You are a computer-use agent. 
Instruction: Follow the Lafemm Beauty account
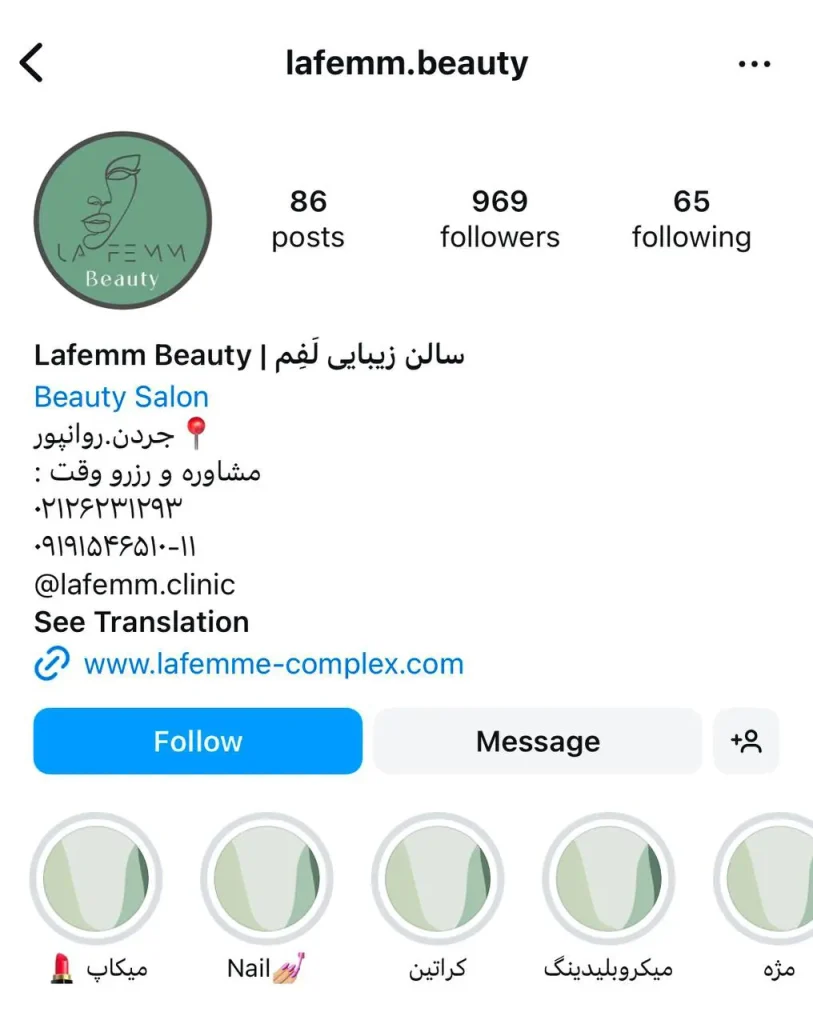pyautogui.click(x=198, y=741)
